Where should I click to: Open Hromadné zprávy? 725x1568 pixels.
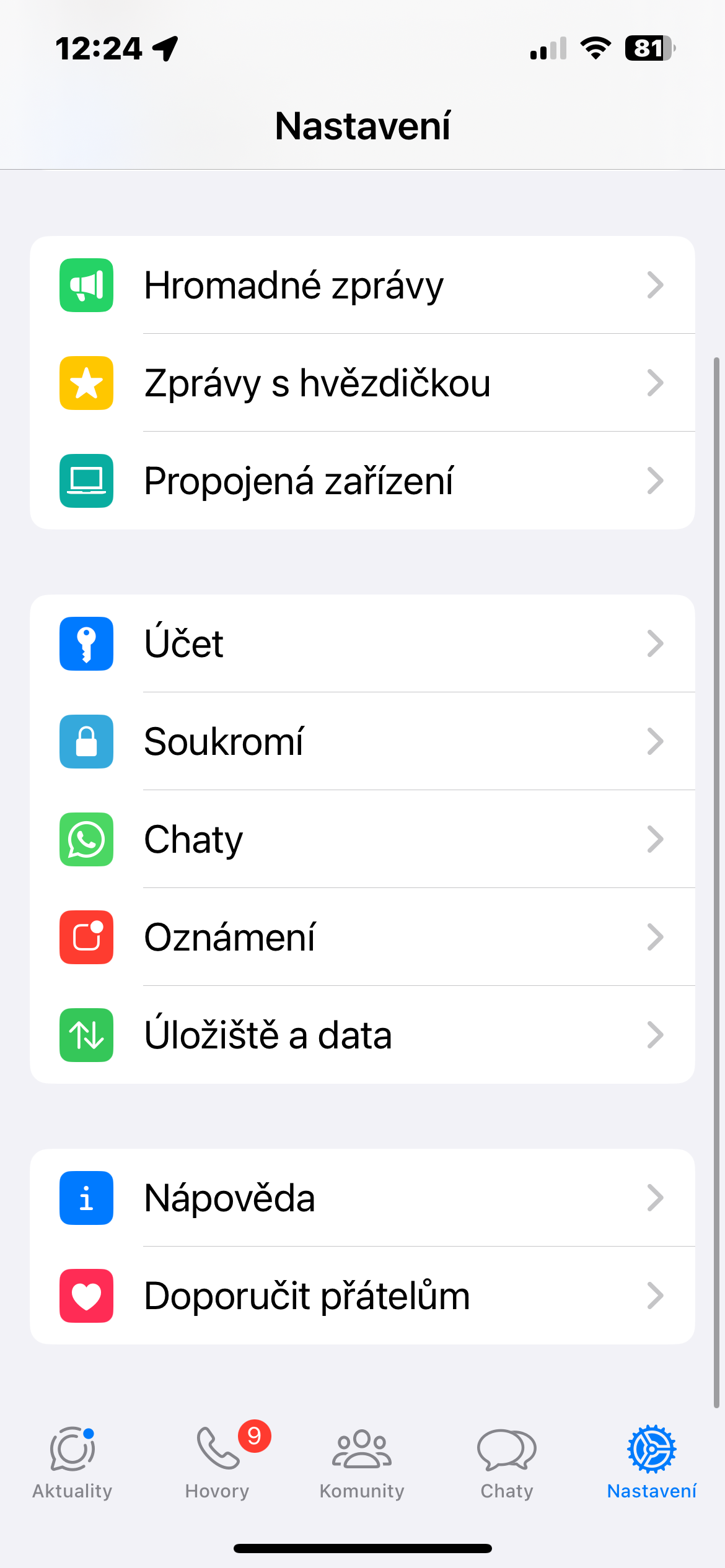click(362, 285)
